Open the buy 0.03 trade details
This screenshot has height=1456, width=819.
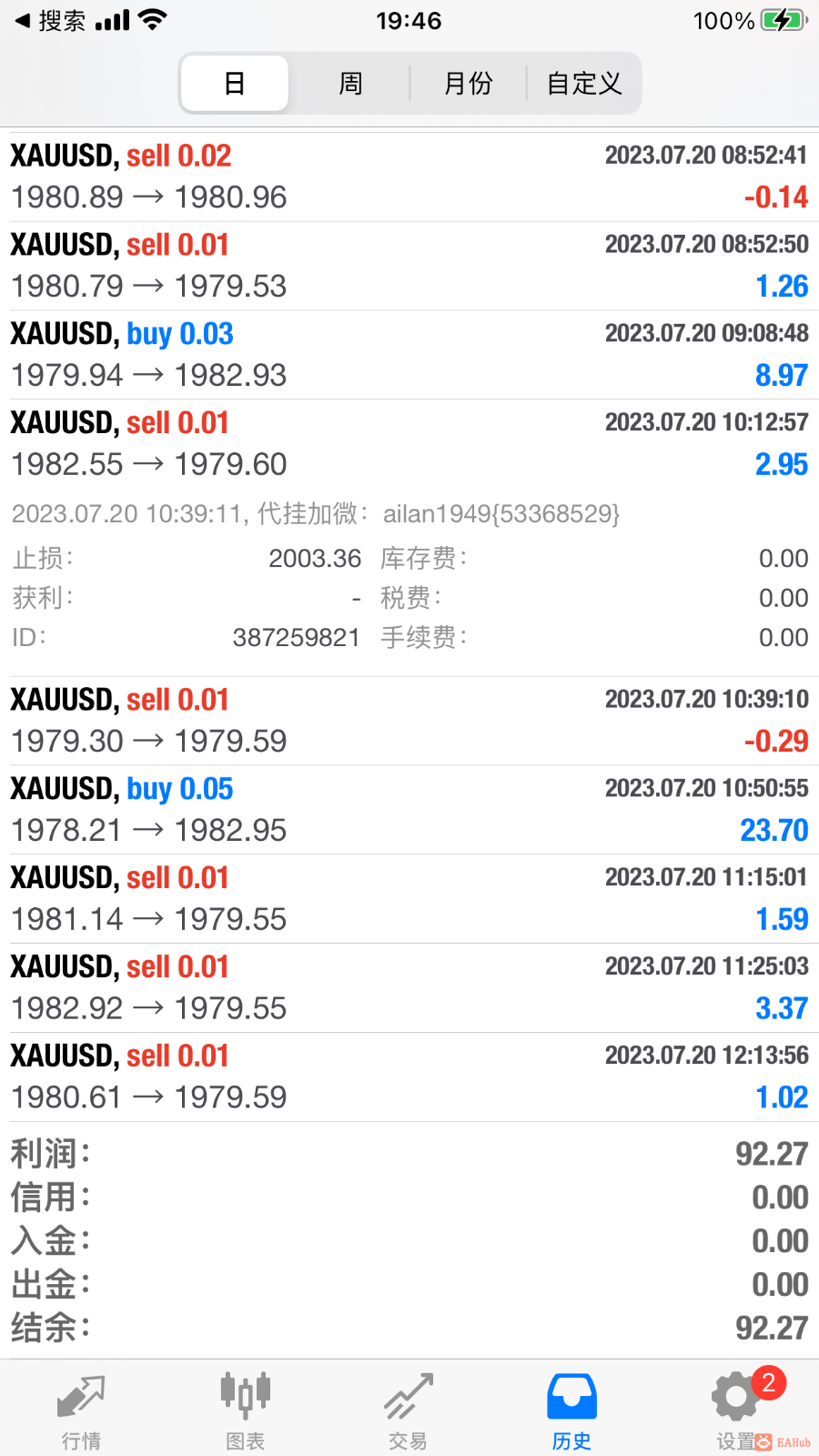[x=409, y=355]
